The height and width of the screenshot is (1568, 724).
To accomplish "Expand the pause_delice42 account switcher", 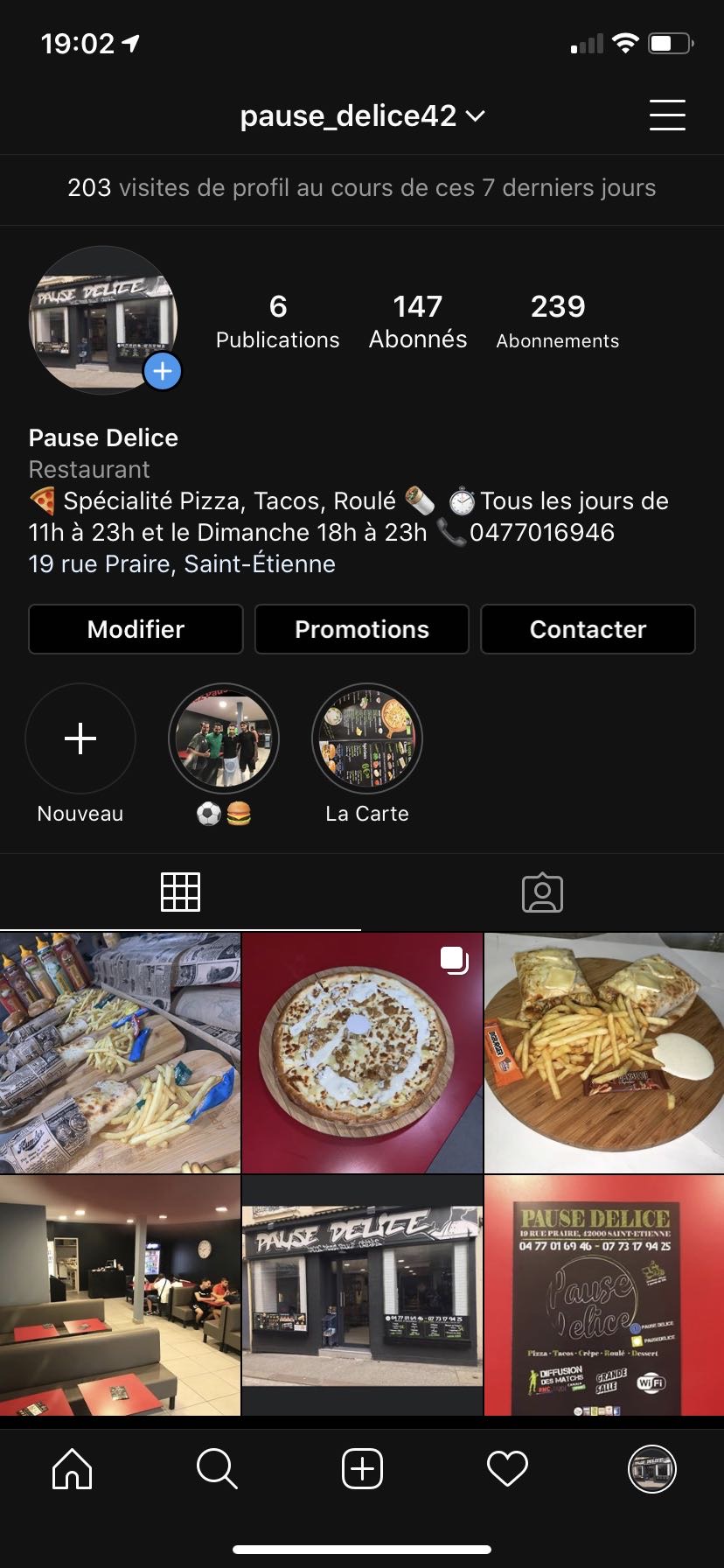I will [362, 115].
